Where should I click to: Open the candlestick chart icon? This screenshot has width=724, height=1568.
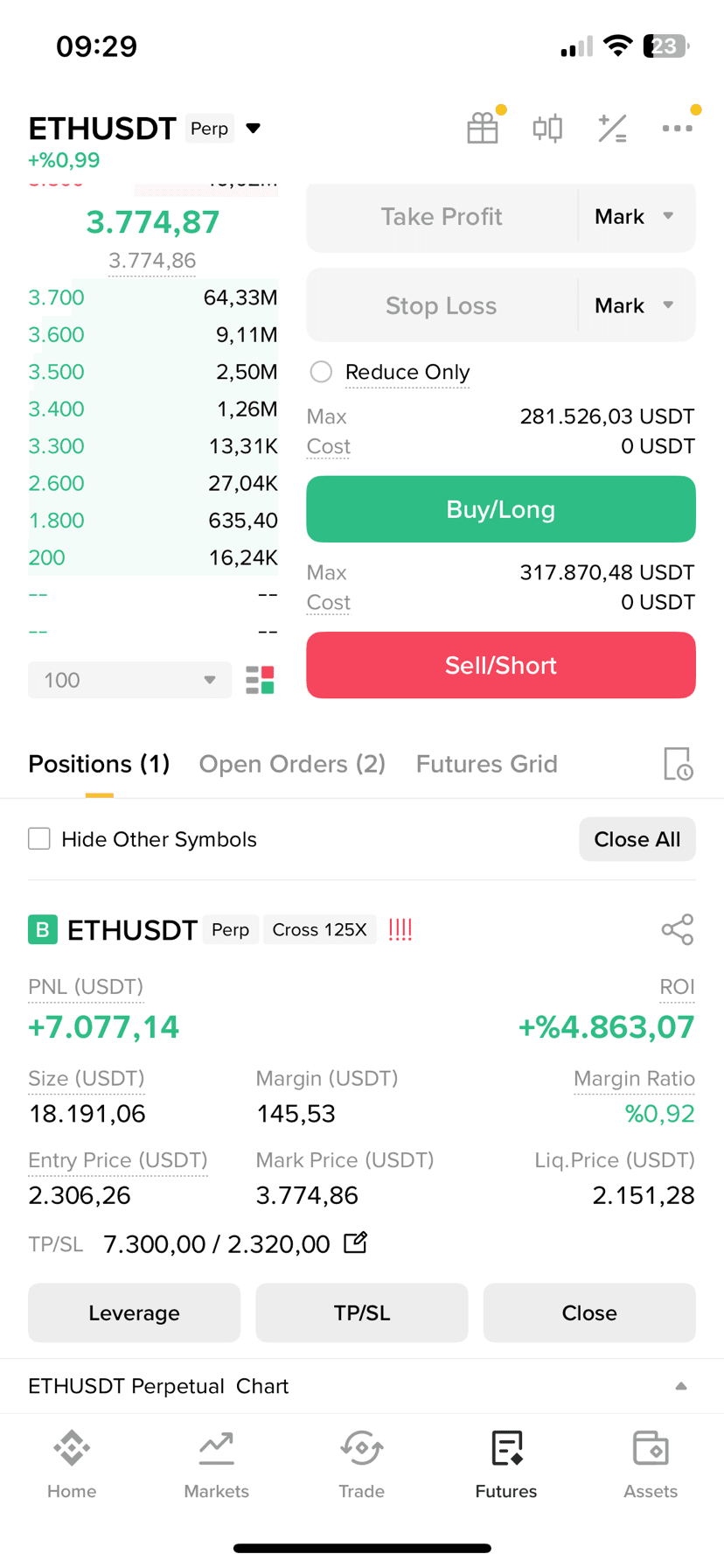click(547, 129)
